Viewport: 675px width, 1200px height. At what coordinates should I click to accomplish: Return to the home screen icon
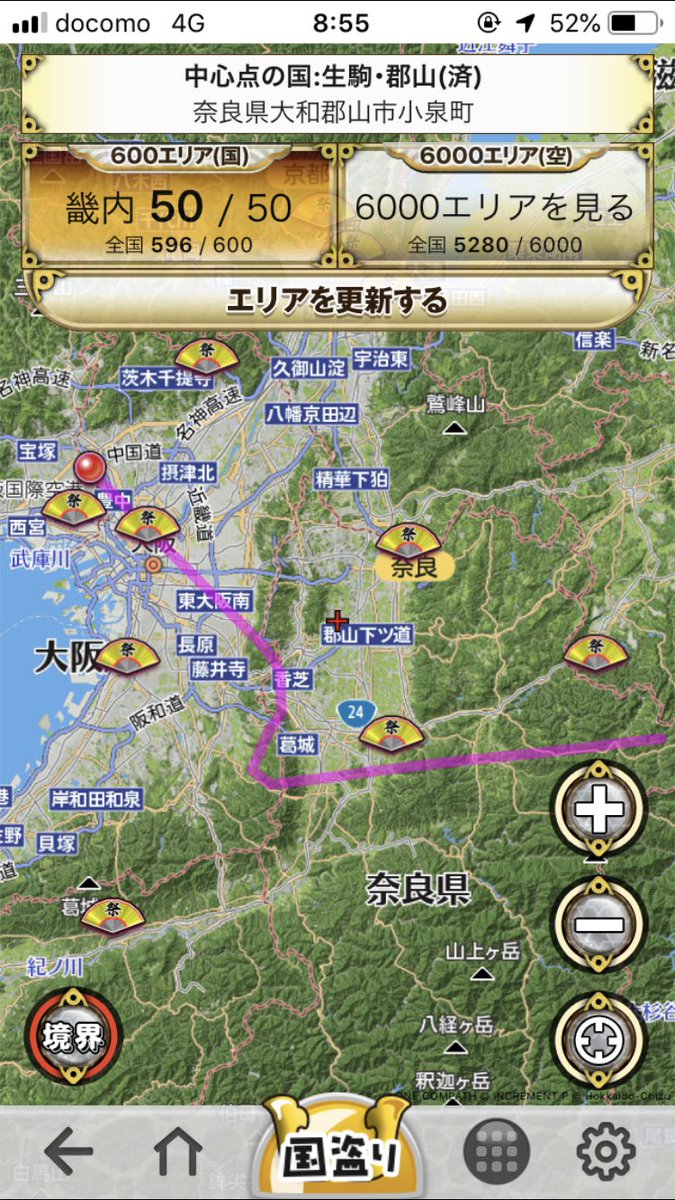178,1153
